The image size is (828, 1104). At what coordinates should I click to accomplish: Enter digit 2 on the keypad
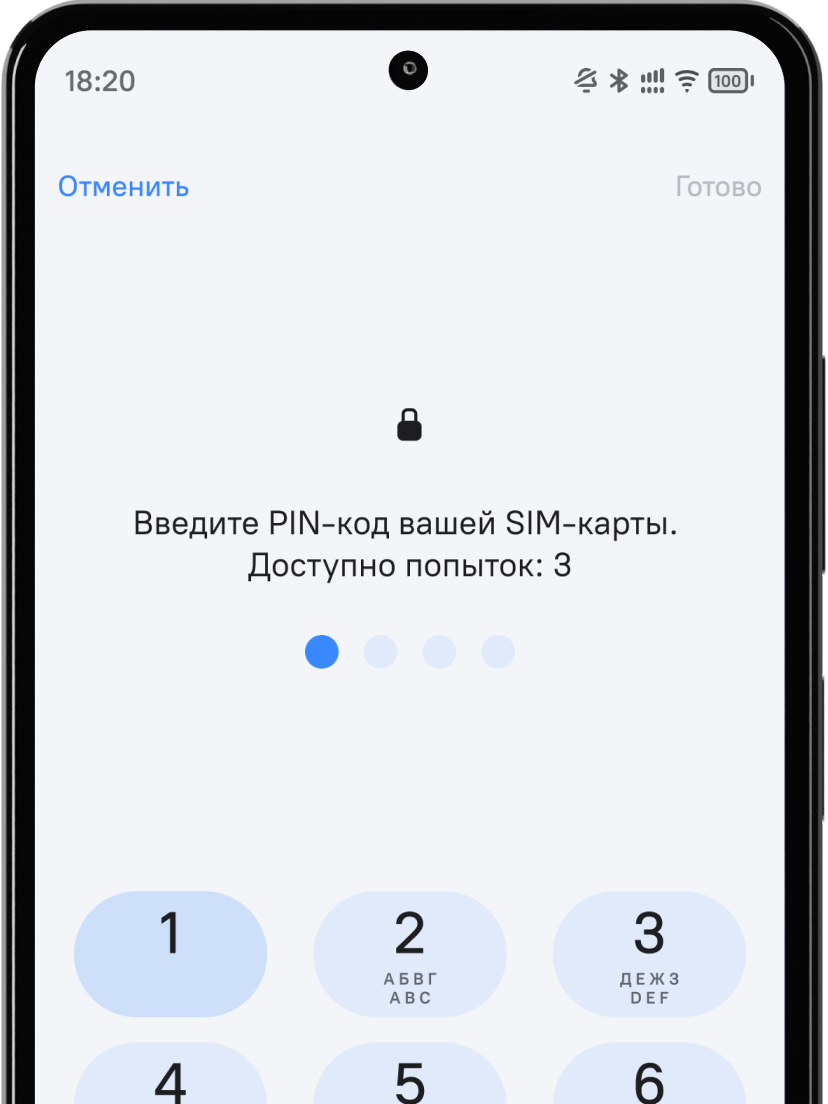pyautogui.click(x=410, y=954)
